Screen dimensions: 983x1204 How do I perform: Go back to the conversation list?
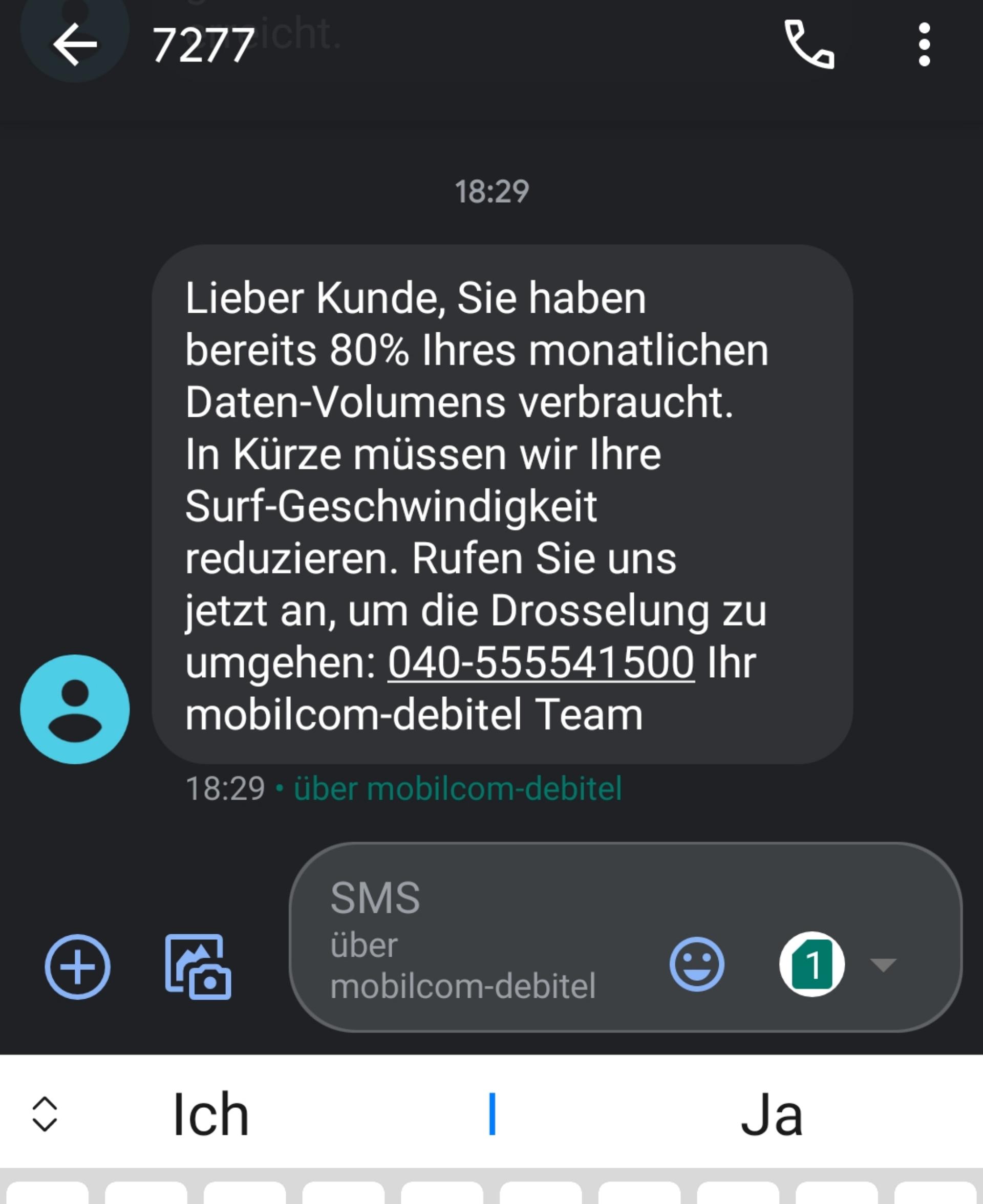(74, 44)
